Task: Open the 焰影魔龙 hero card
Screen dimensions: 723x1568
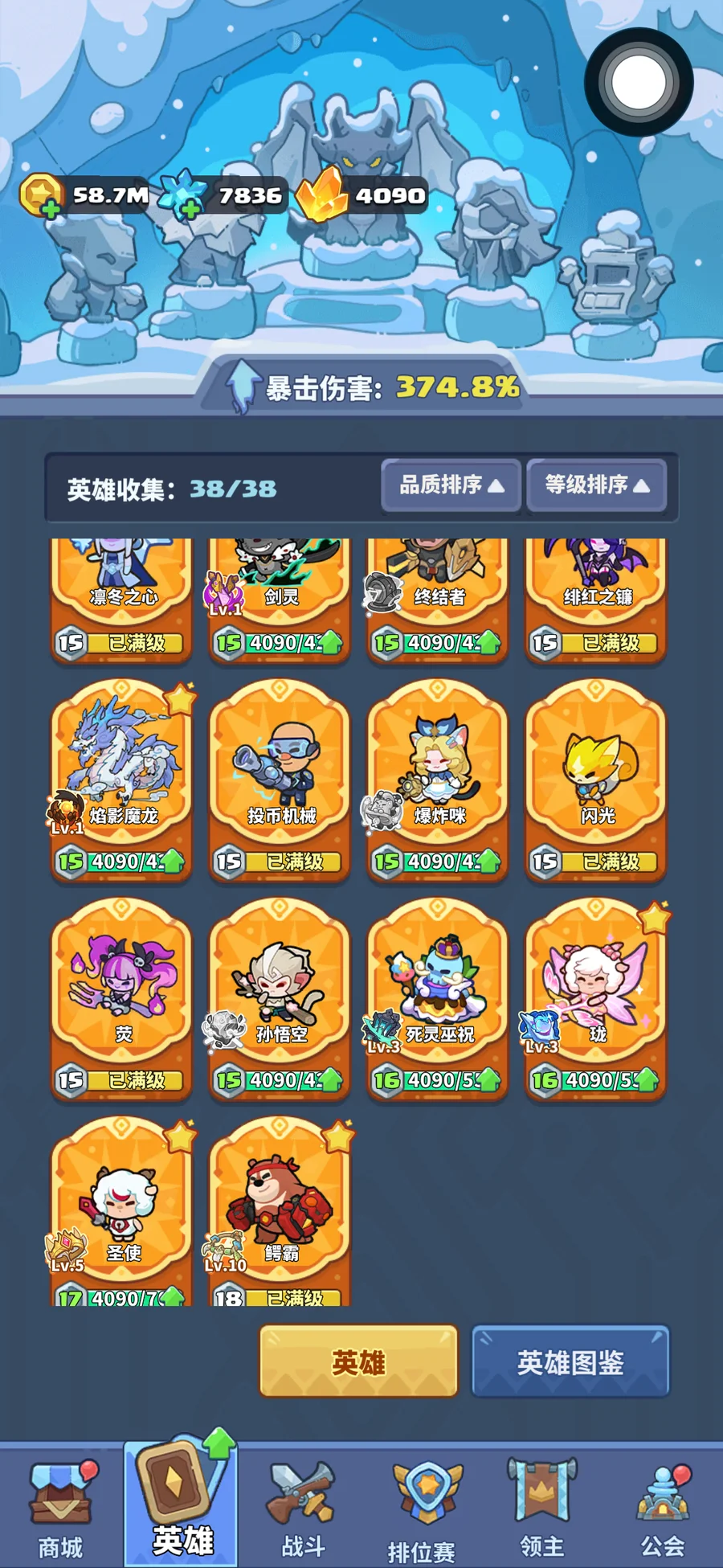Action: [x=121, y=772]
